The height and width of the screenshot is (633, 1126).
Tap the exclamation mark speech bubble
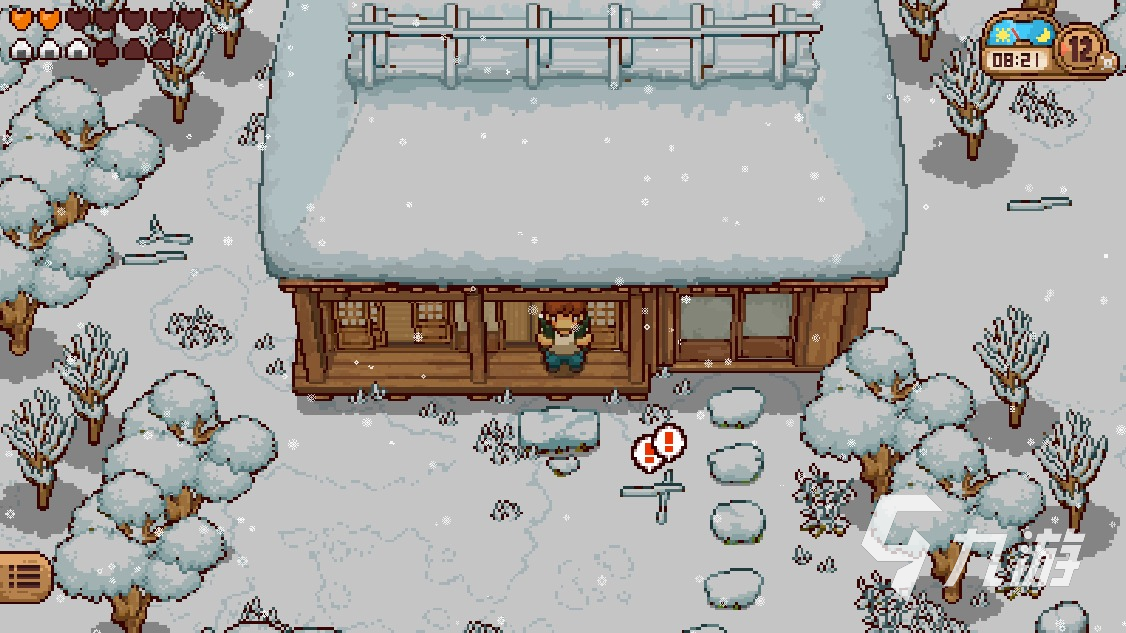659,446
